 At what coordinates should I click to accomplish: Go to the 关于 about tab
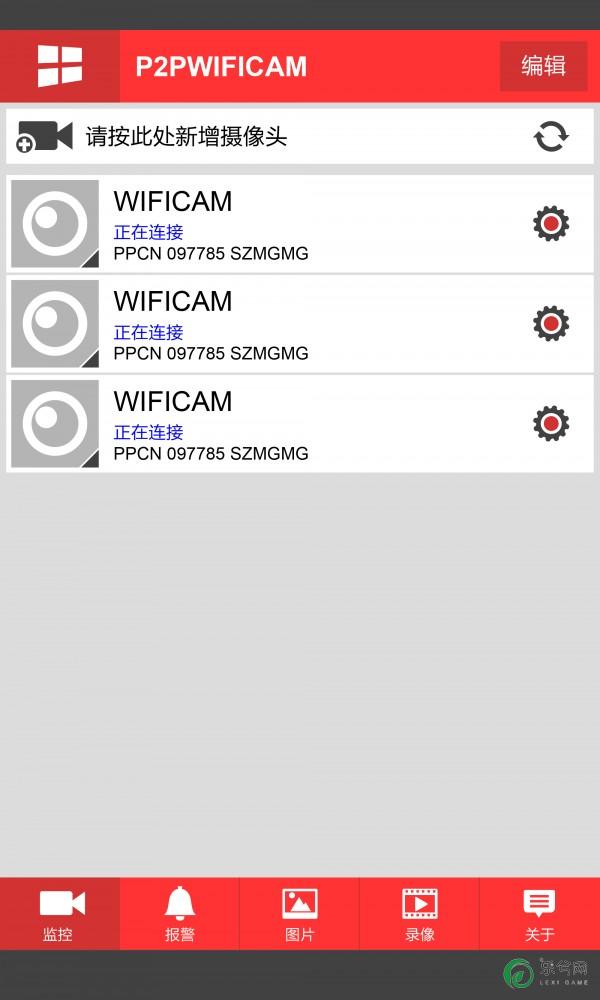(540, 913)
